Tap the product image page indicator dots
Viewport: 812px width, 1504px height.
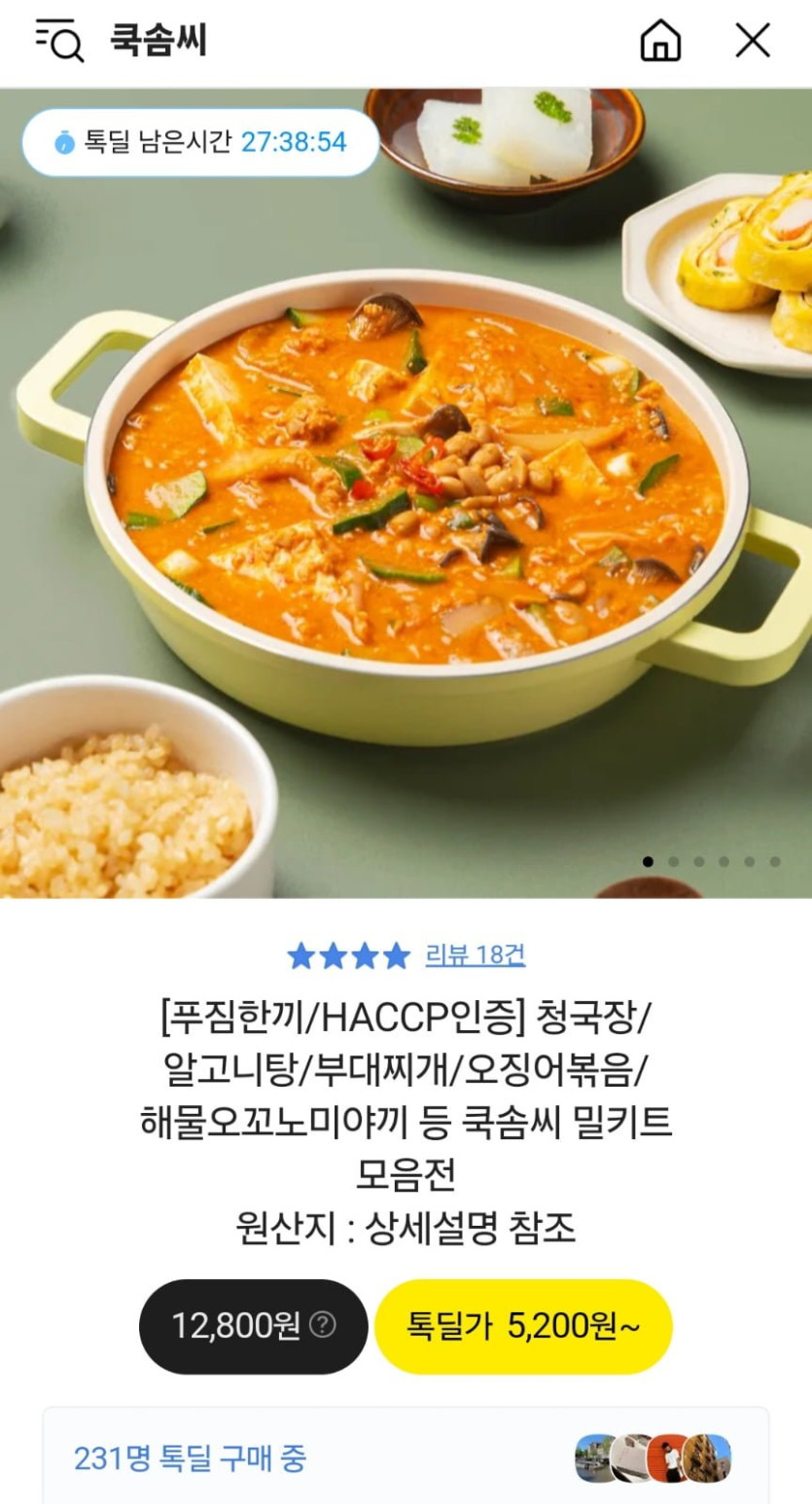click(x=711, y=861)
